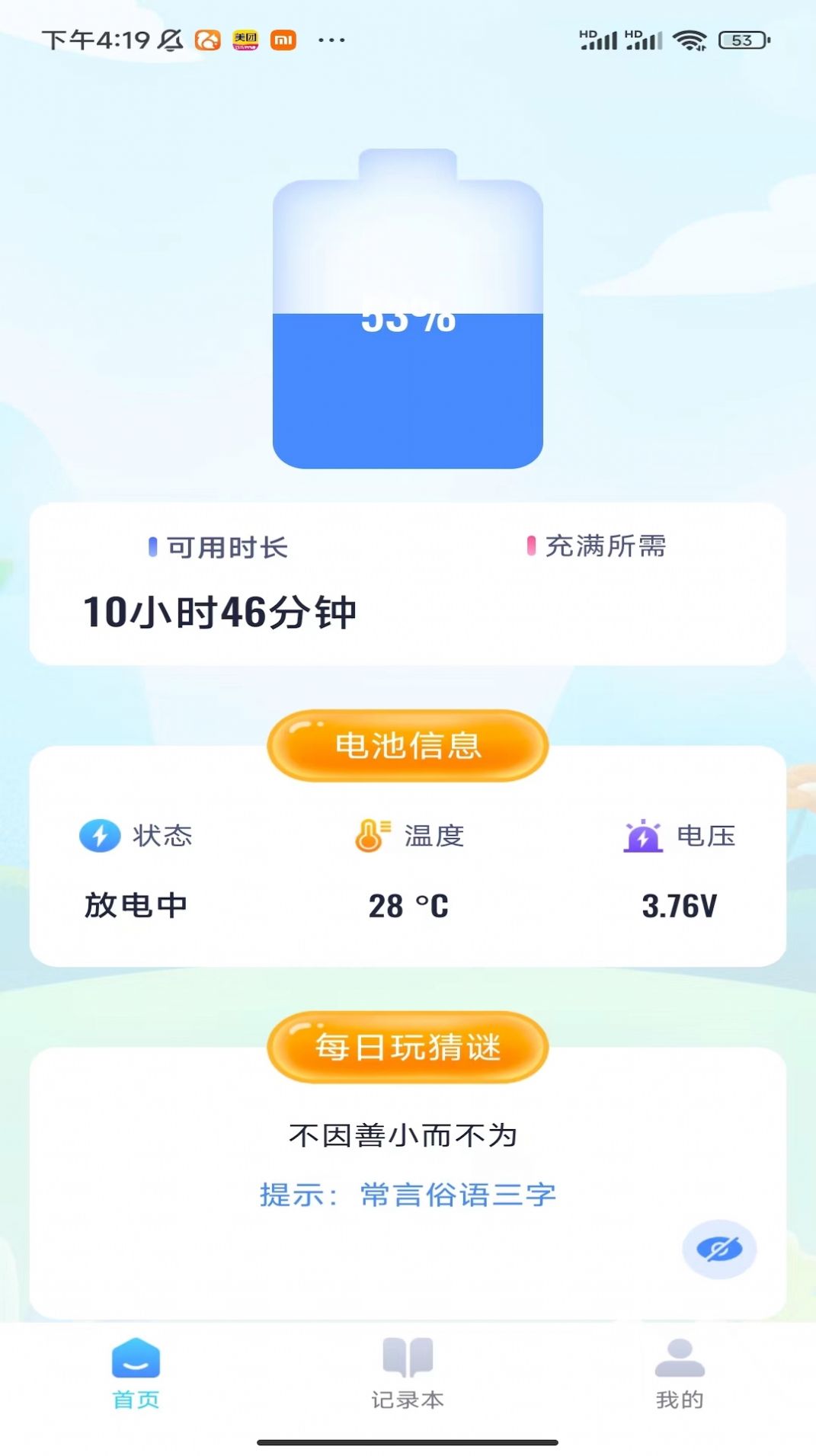Click the 53% battery level indicator

408,320
